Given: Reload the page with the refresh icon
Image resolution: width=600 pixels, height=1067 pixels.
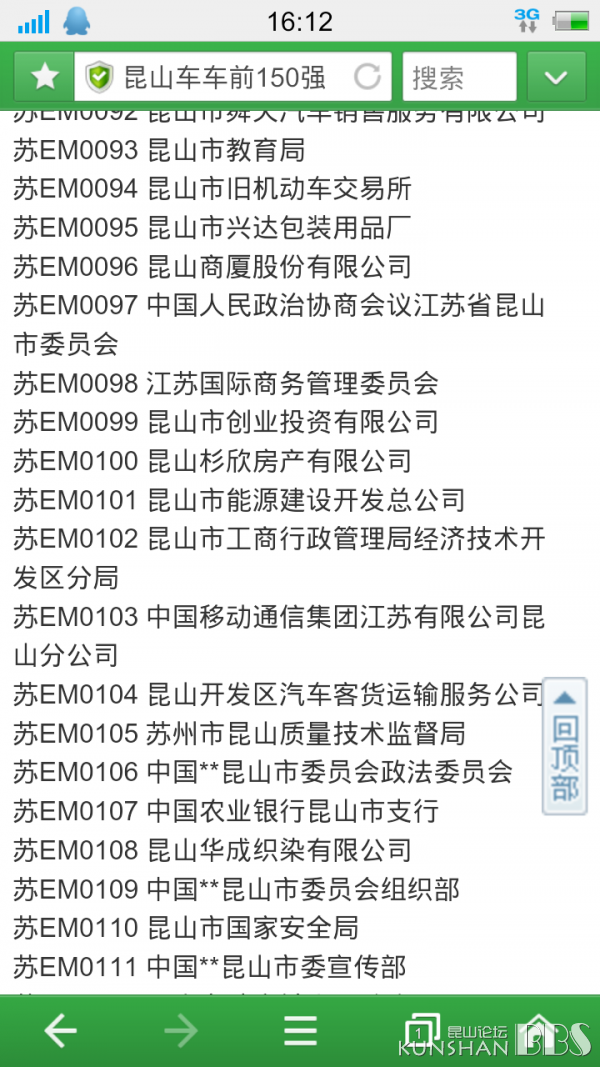Looking at the screenshot, I should (367, 77).
